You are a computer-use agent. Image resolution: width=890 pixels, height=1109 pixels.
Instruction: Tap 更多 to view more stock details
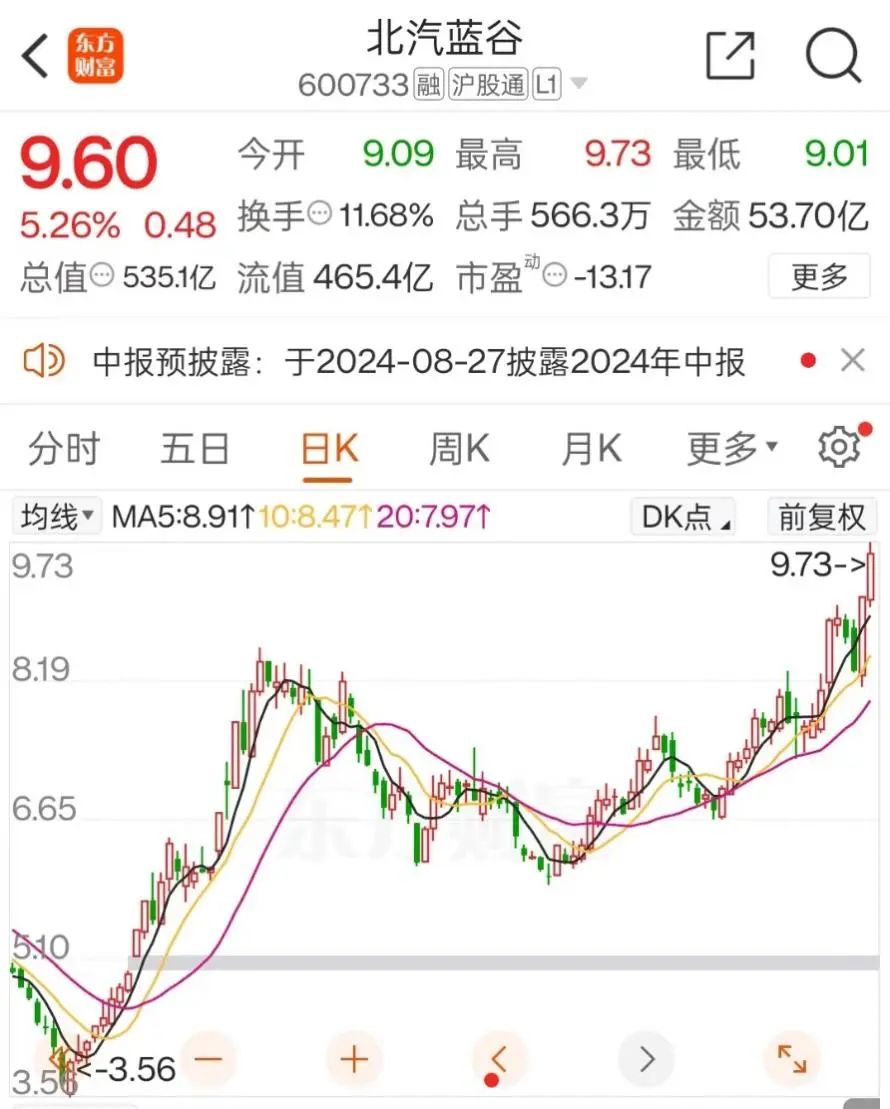click(x=820, y=275)
